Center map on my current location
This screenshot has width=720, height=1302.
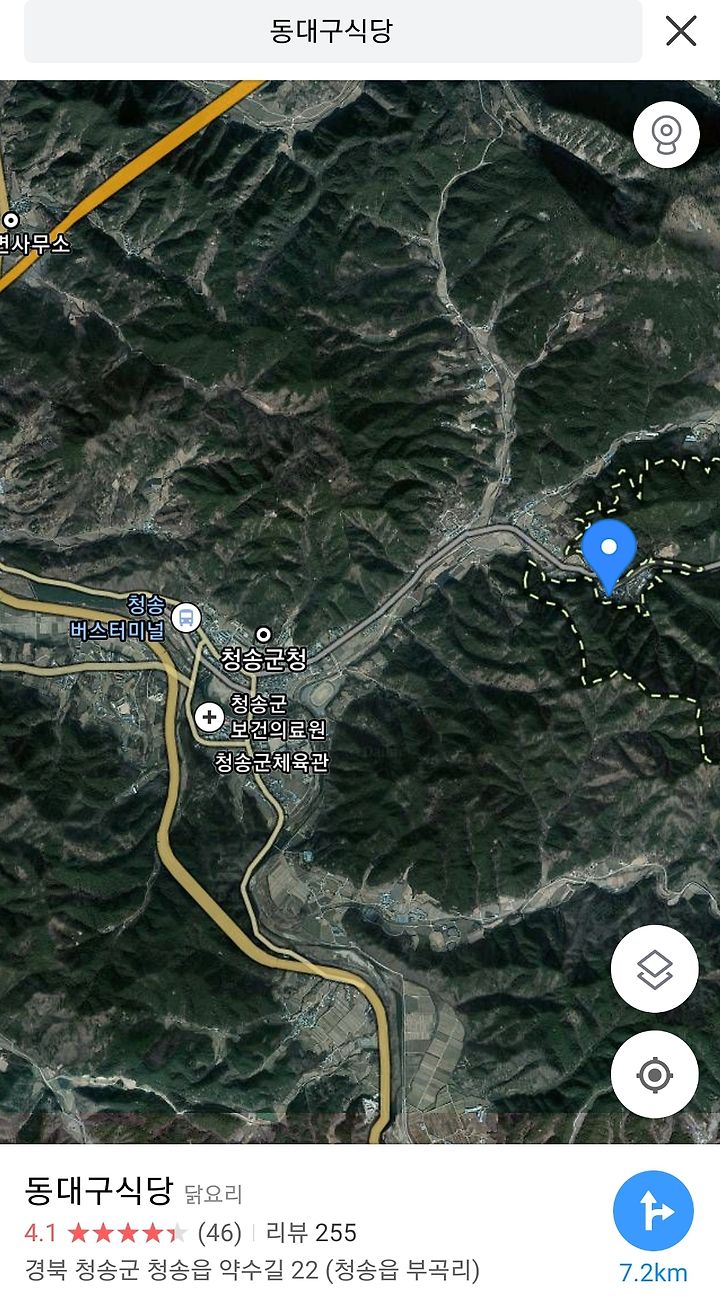tap(655, 1075)
